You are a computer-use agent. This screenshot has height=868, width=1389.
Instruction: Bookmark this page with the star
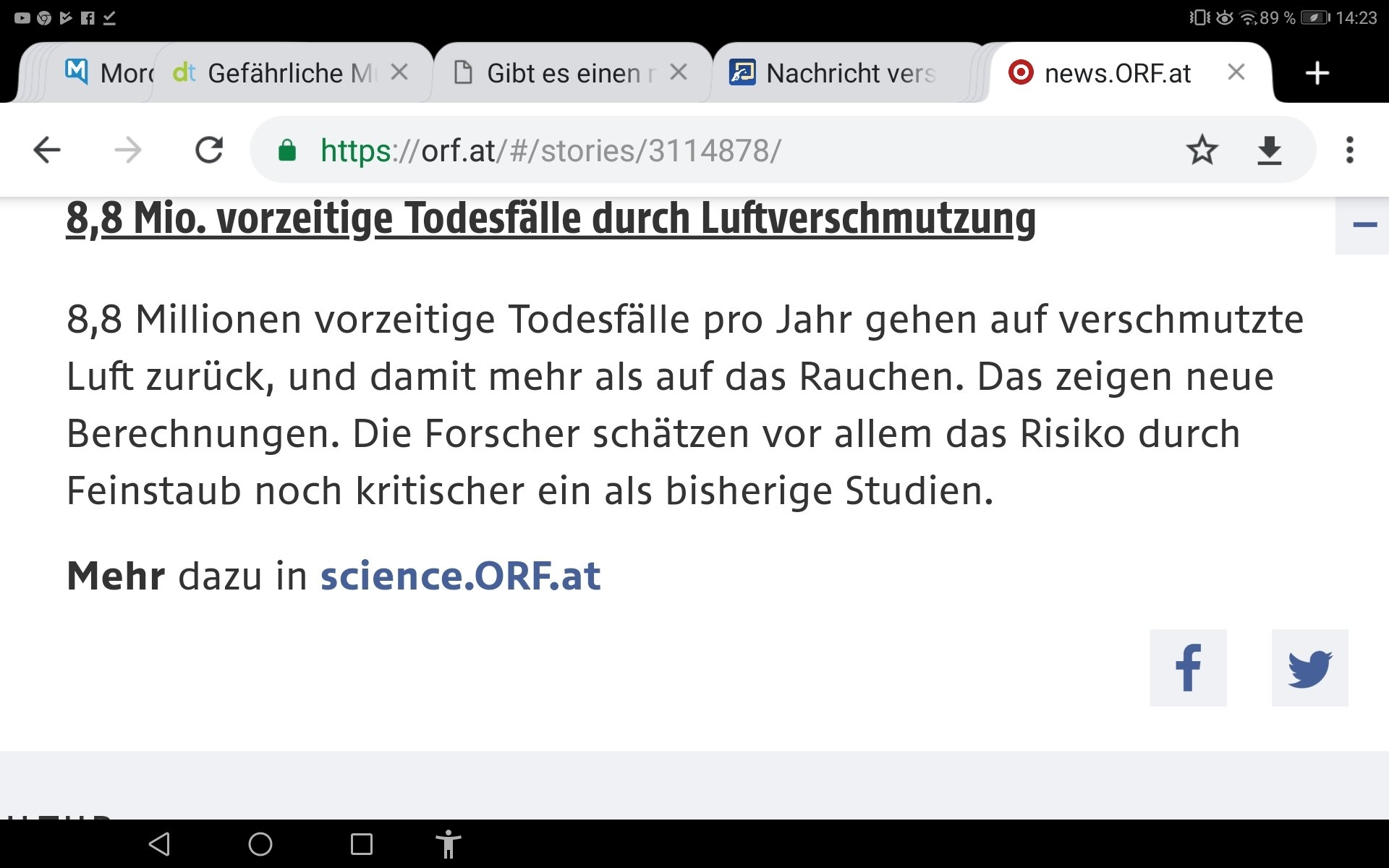(x=1202, y=150)
